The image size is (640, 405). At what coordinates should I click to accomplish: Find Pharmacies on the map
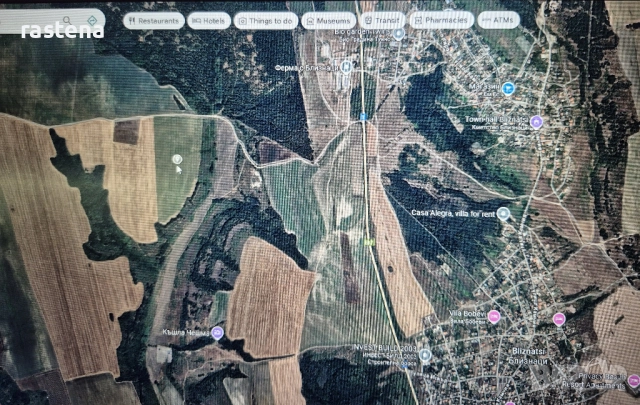pyautogui.click(x=440, y=20)
